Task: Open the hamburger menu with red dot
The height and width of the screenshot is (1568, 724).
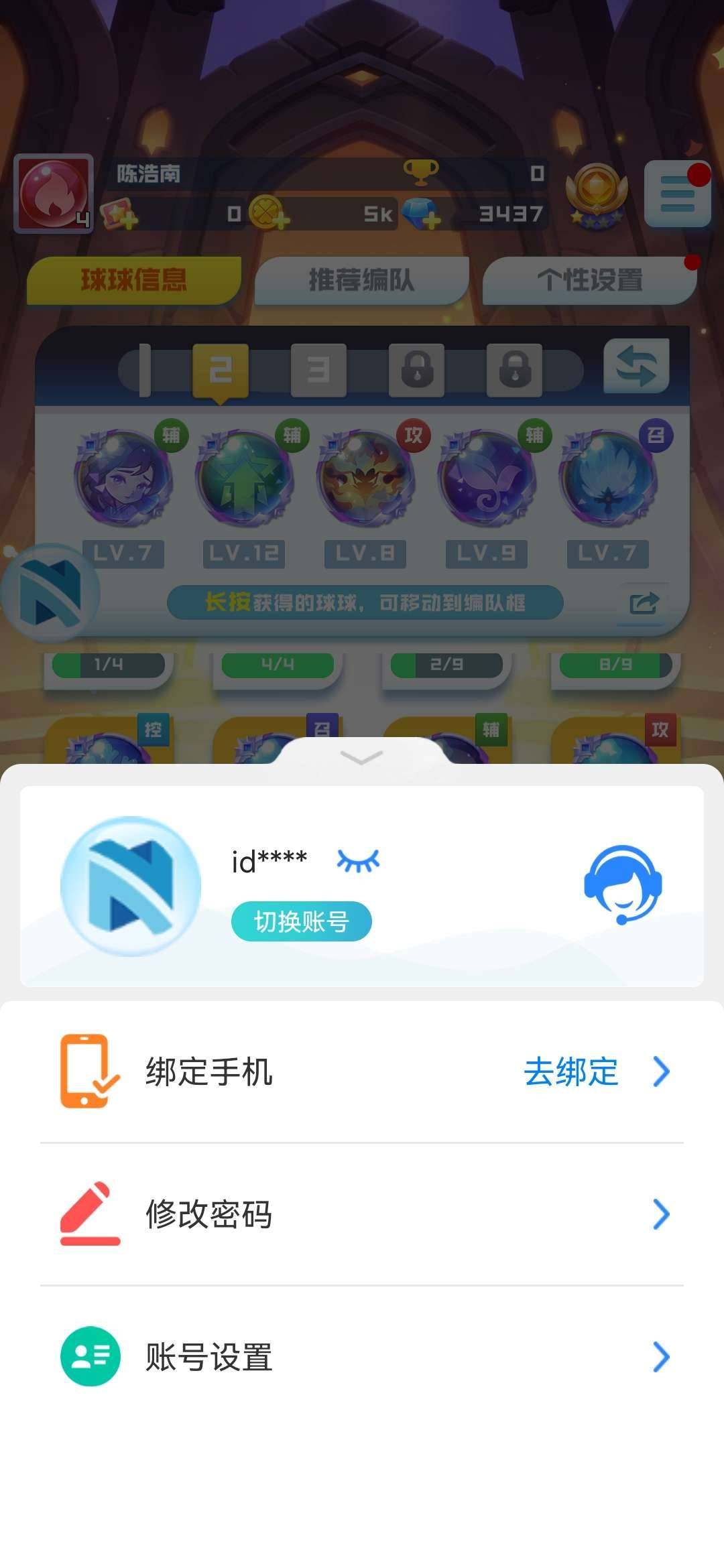Action: pyautogui.click(x=677, y=194)
